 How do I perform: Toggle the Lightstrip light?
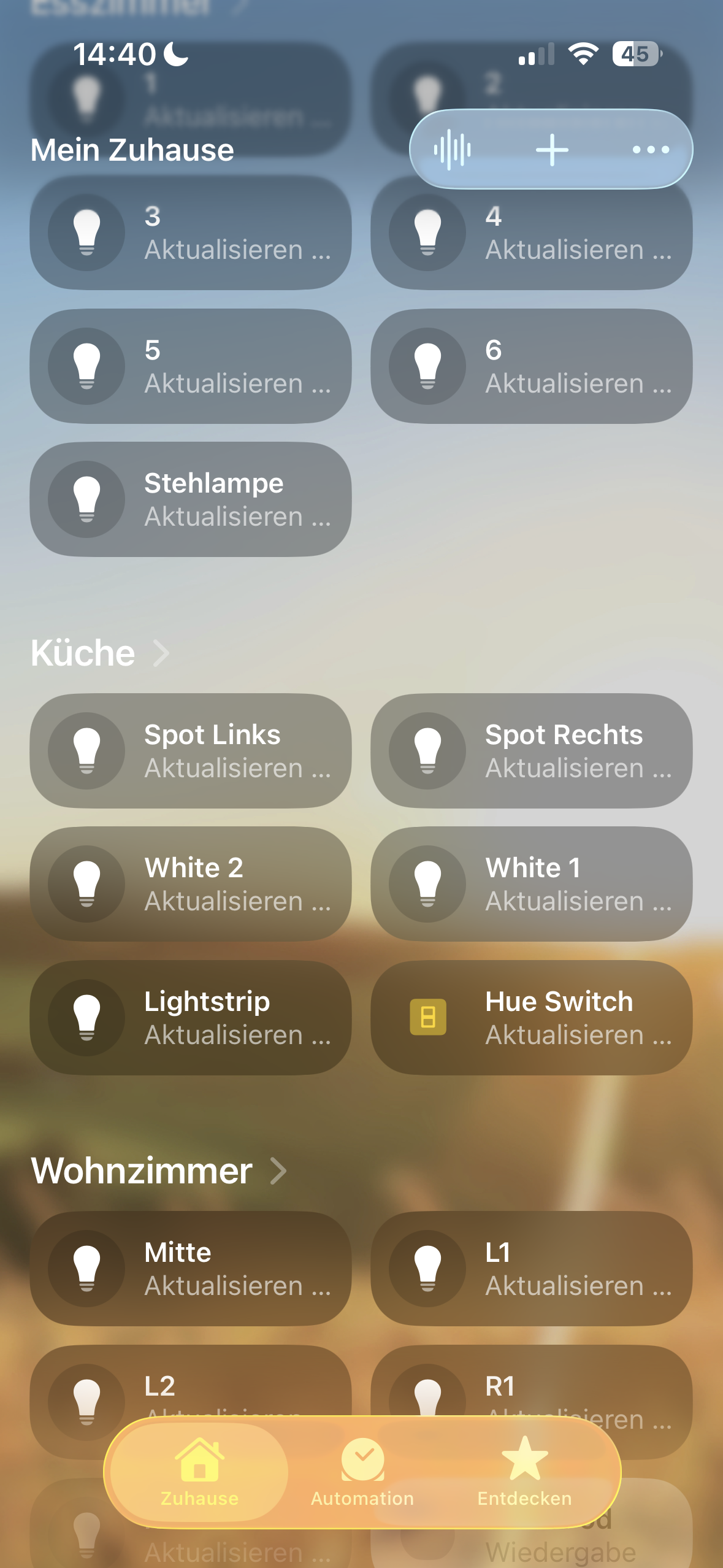[x=87, y=1018]
